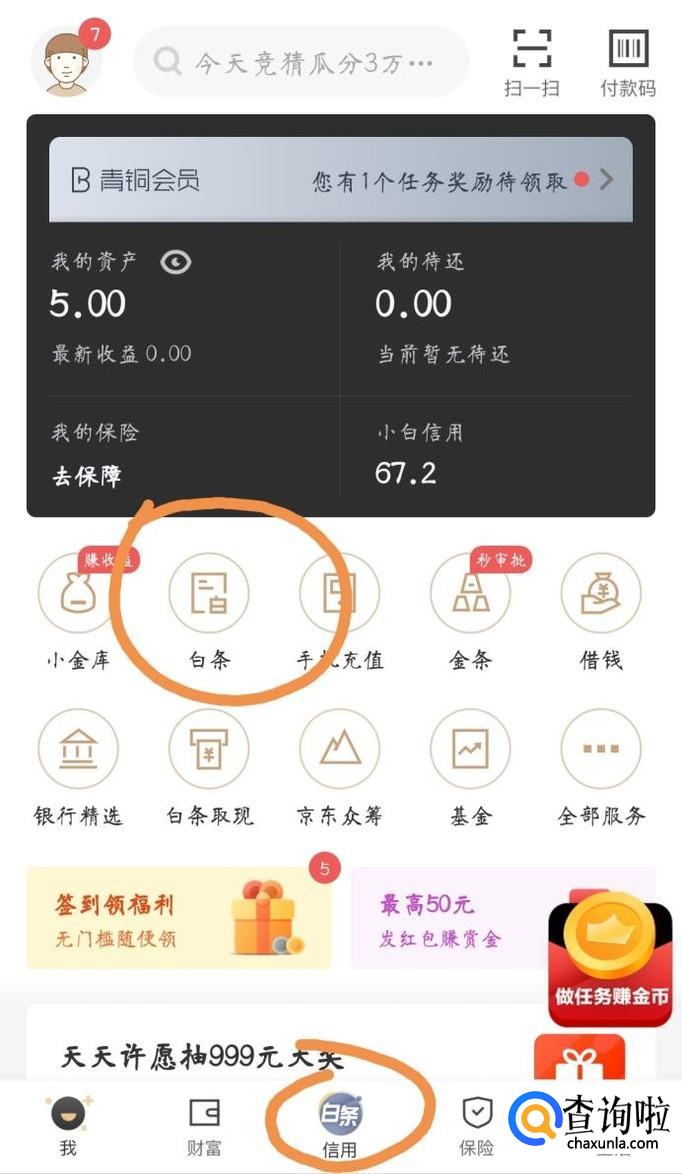Go to 借钱

pos(600,610)
